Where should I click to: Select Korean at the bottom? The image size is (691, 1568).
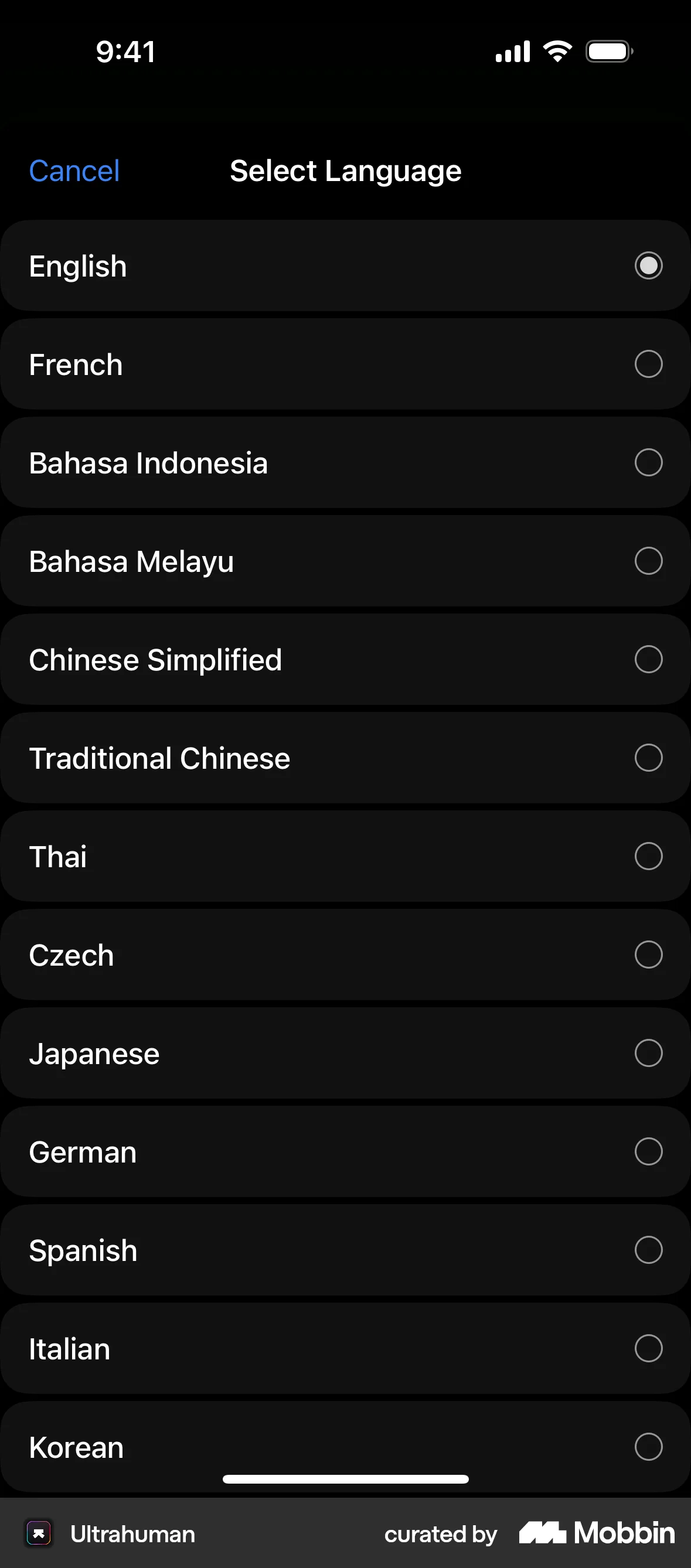pyautogui.click(x=648, y=1446)
